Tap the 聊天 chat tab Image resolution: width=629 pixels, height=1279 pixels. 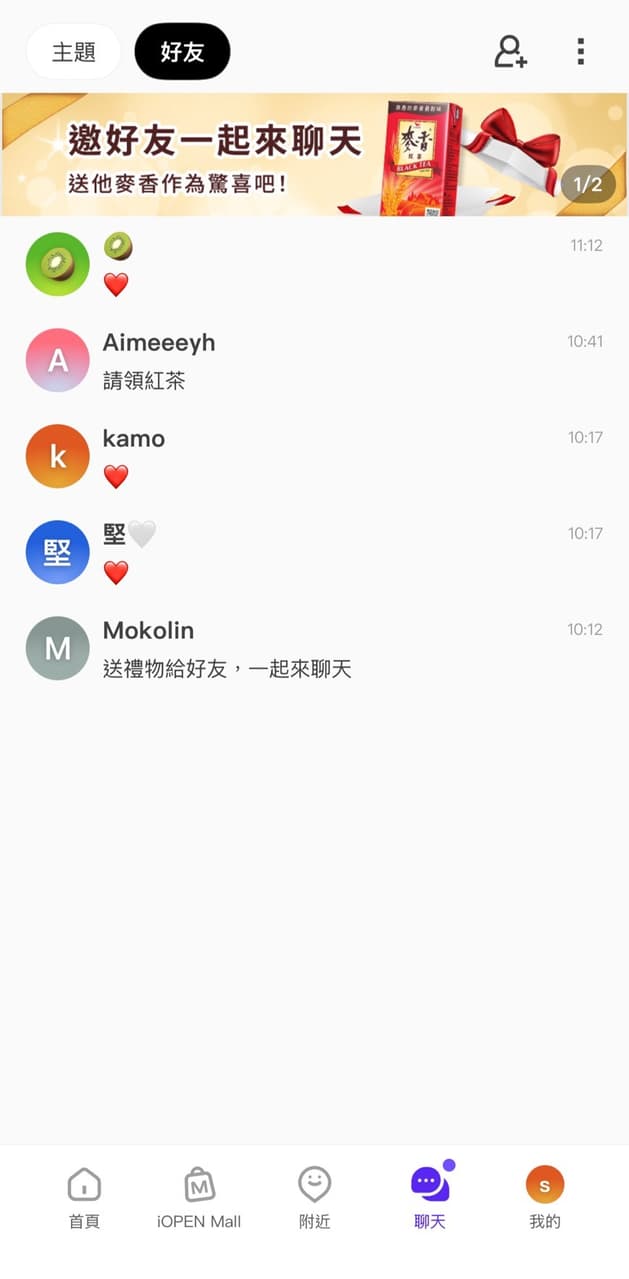tap(430, 1198)
